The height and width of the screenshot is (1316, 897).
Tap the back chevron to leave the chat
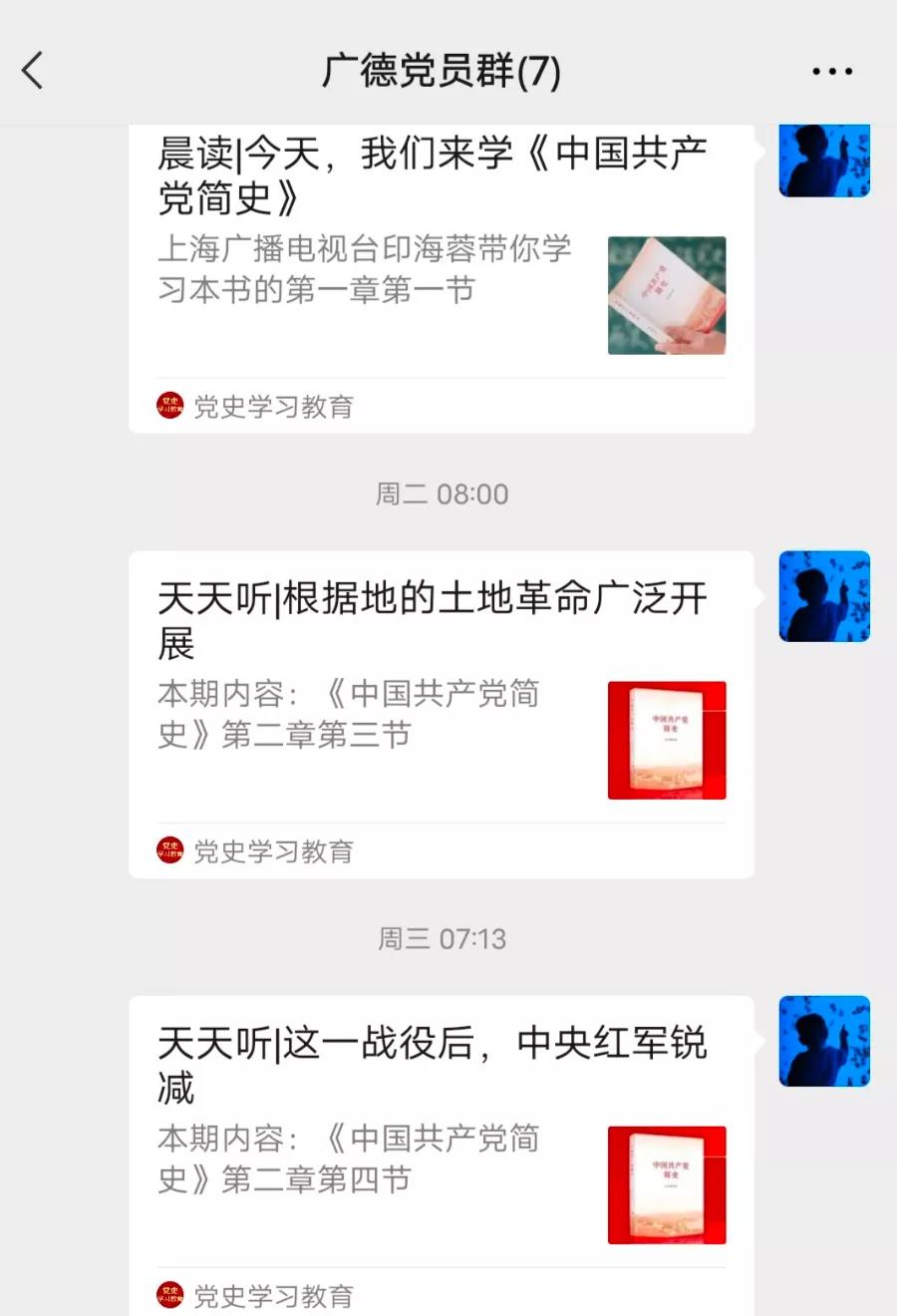click(x=33, y=70)
